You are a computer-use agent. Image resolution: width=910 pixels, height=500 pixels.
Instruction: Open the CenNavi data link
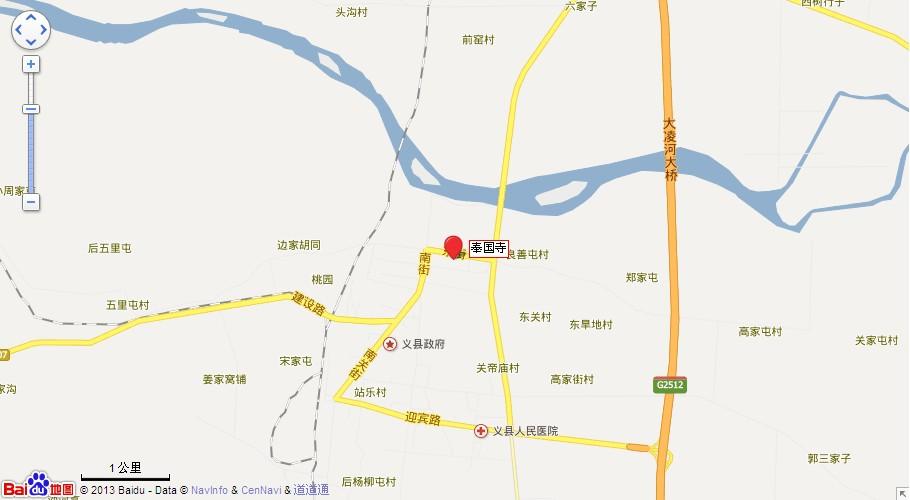[263, 490]
